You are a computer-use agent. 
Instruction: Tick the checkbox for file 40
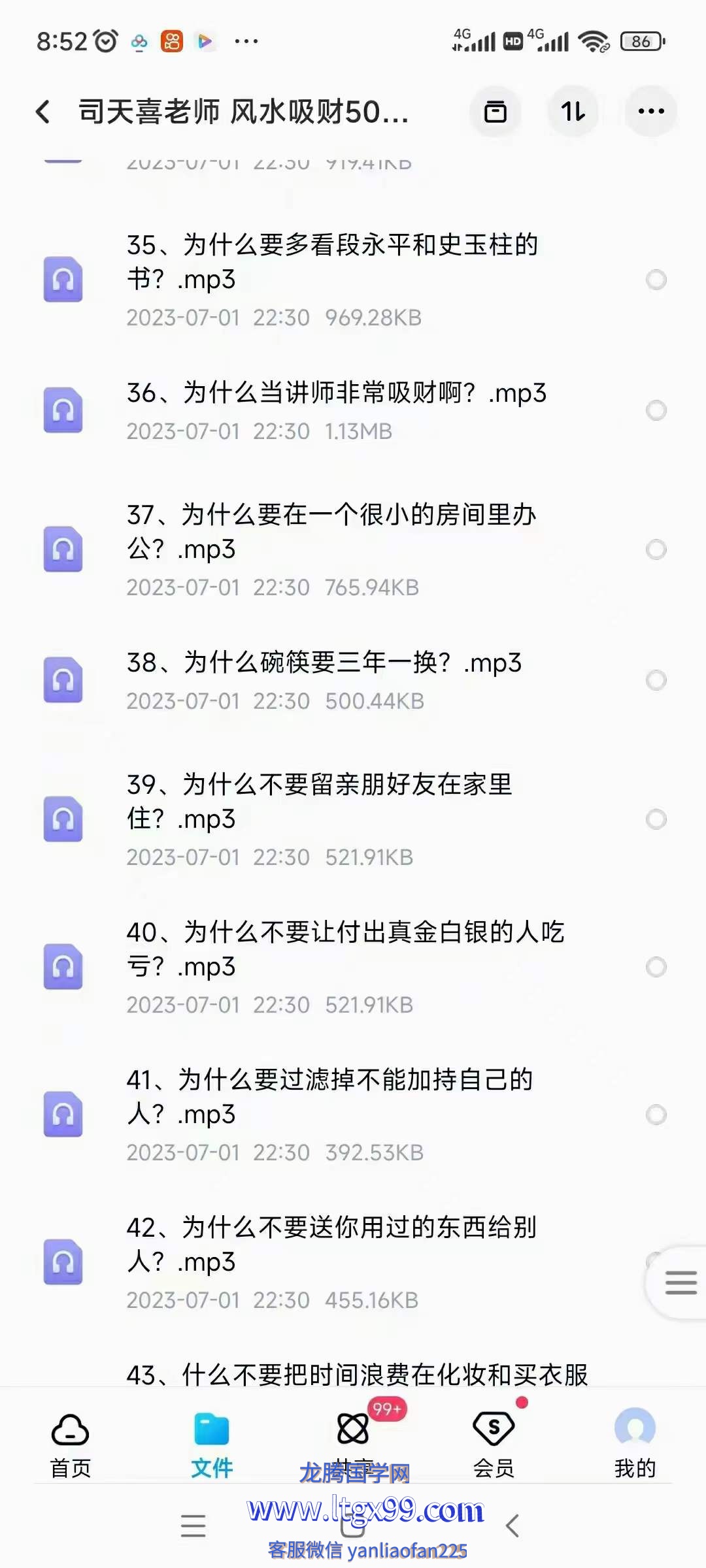[656, 967]
